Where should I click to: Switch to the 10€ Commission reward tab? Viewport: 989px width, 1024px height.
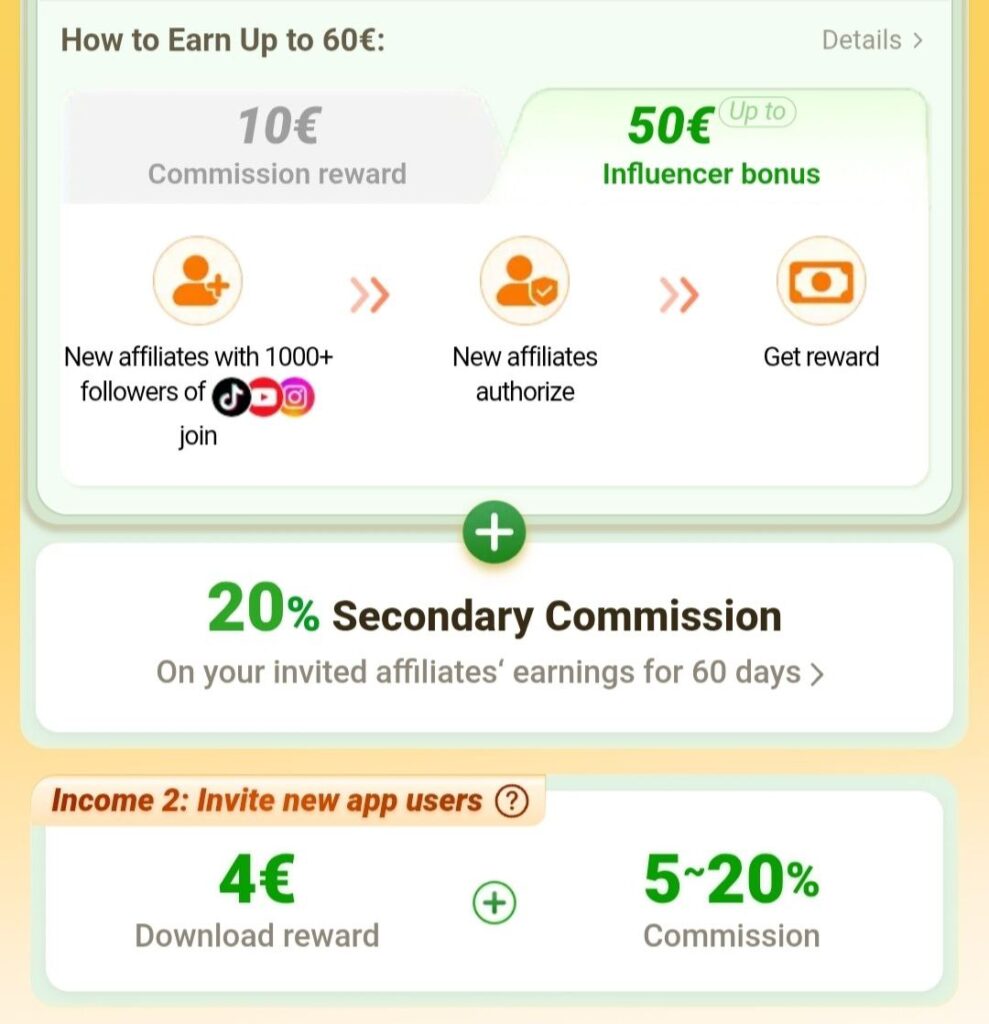277,148
